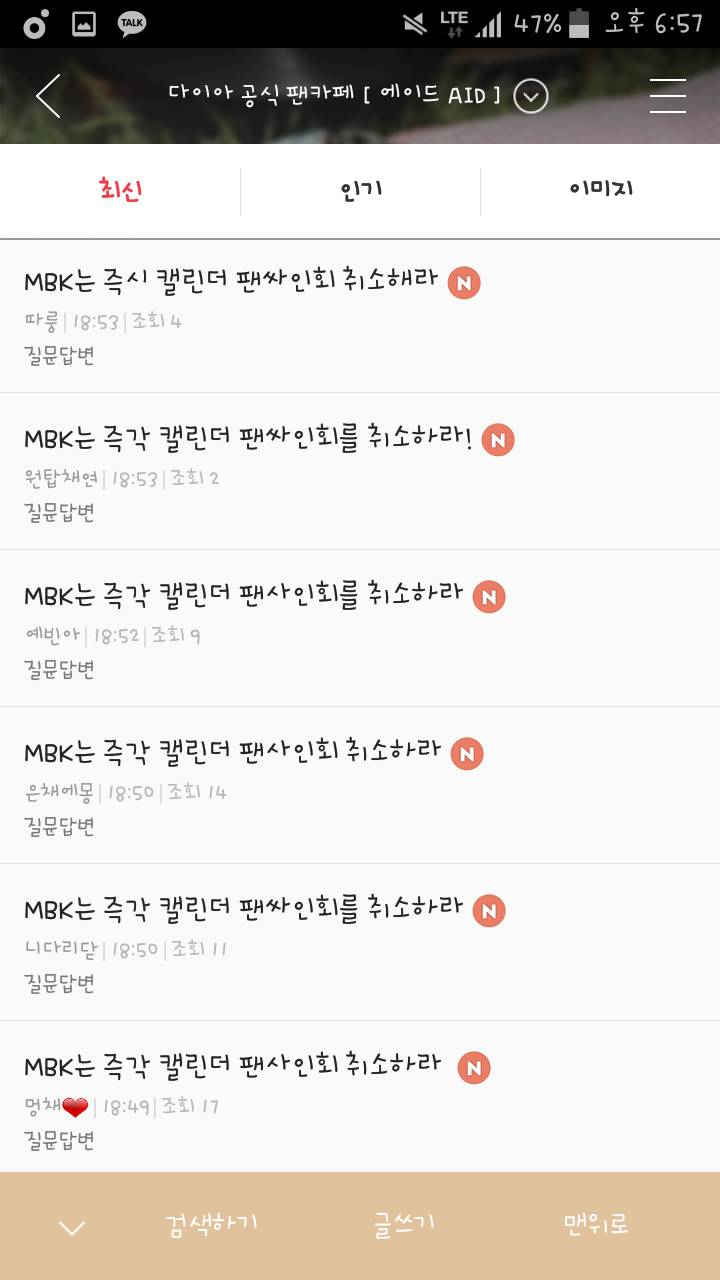Tap the back arrow to leave the board
Viewport: 720px width, 1280px height.
45,96
